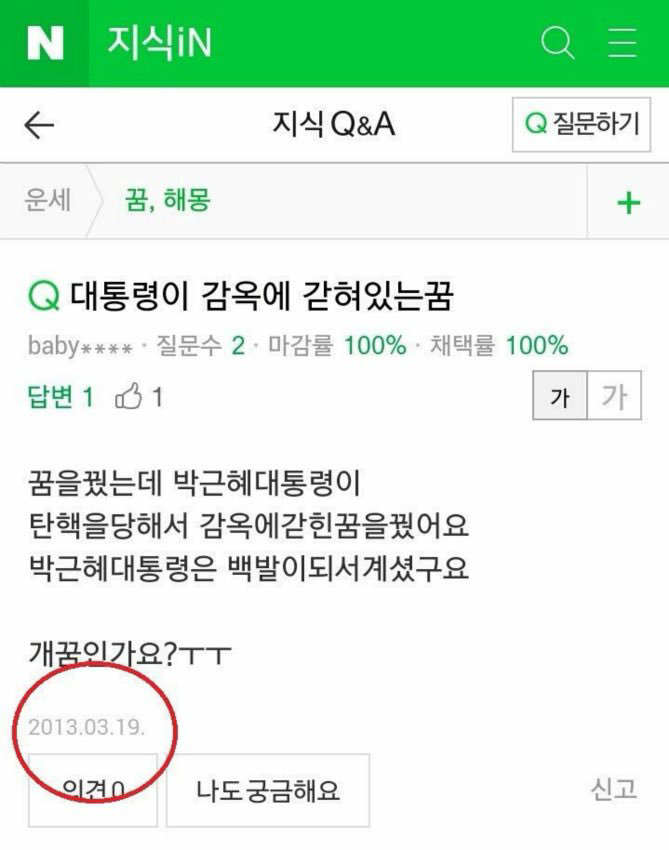
Task: Tap the green plus icon
Action: (x=628, y=203)
